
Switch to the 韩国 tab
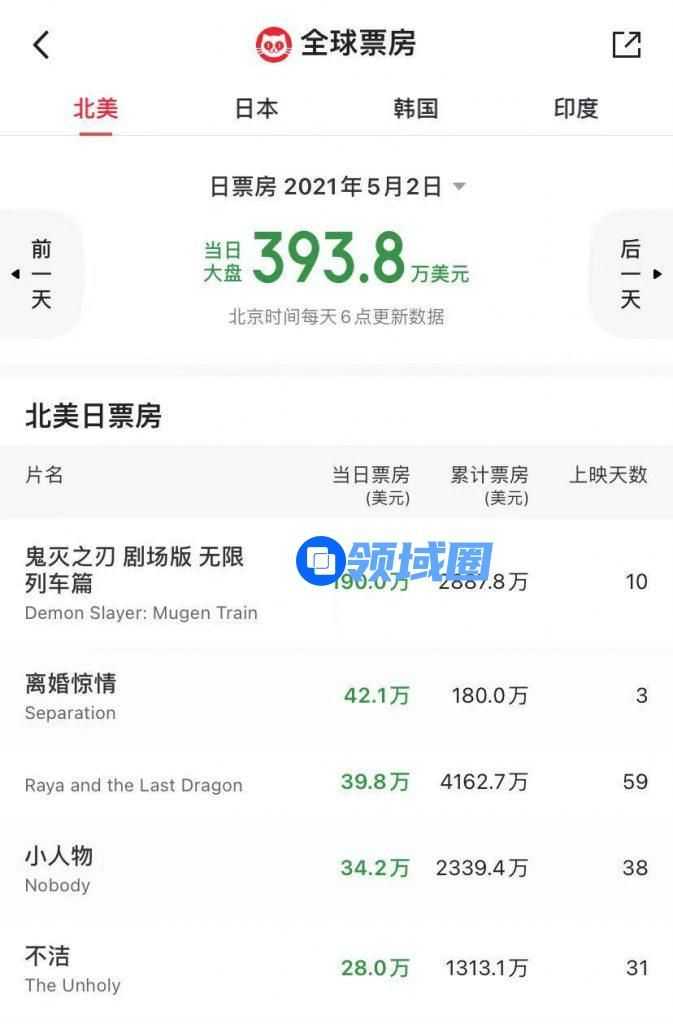[415, 108]
